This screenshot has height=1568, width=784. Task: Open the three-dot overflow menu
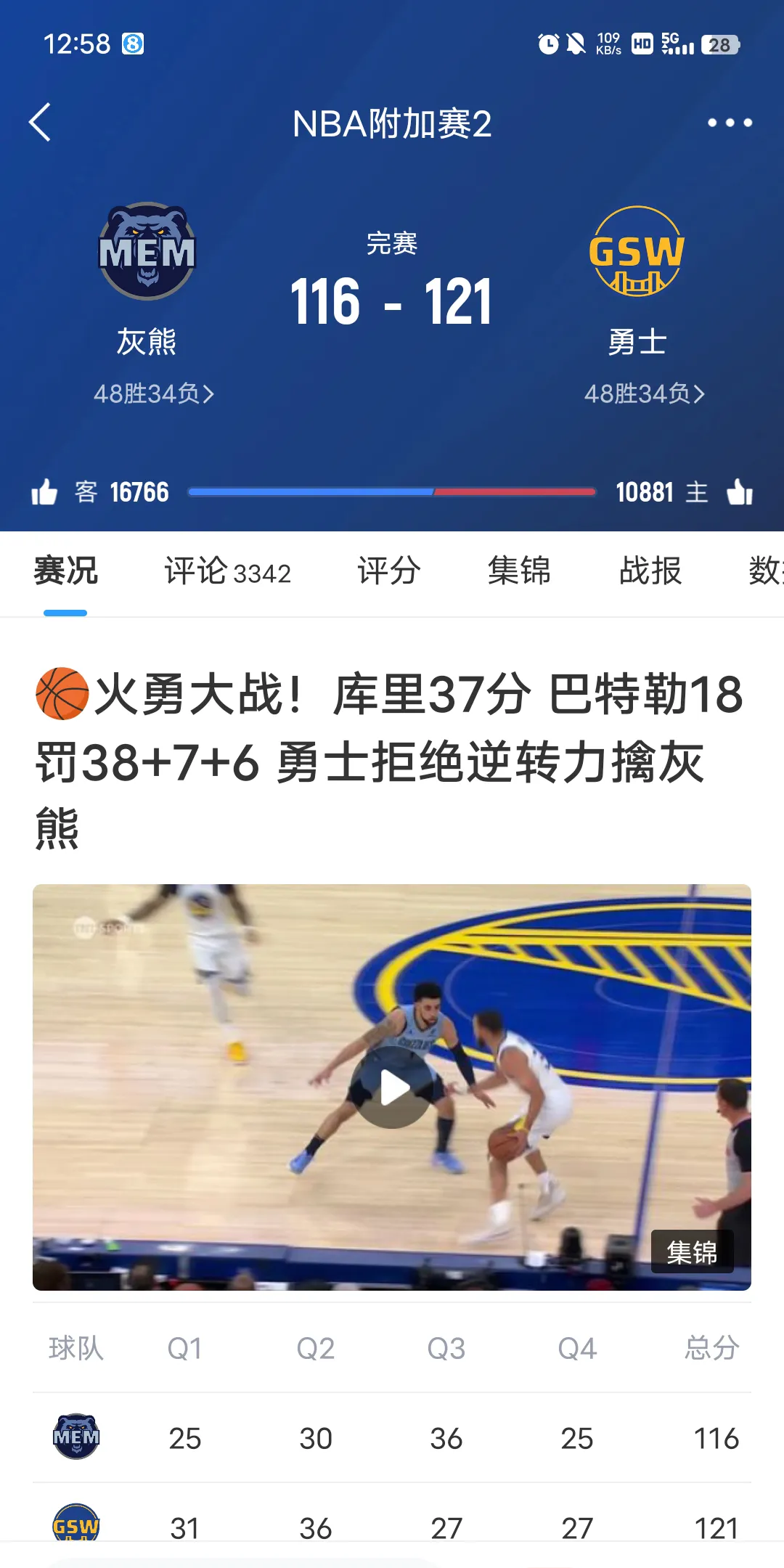click(x=730, y=123)
